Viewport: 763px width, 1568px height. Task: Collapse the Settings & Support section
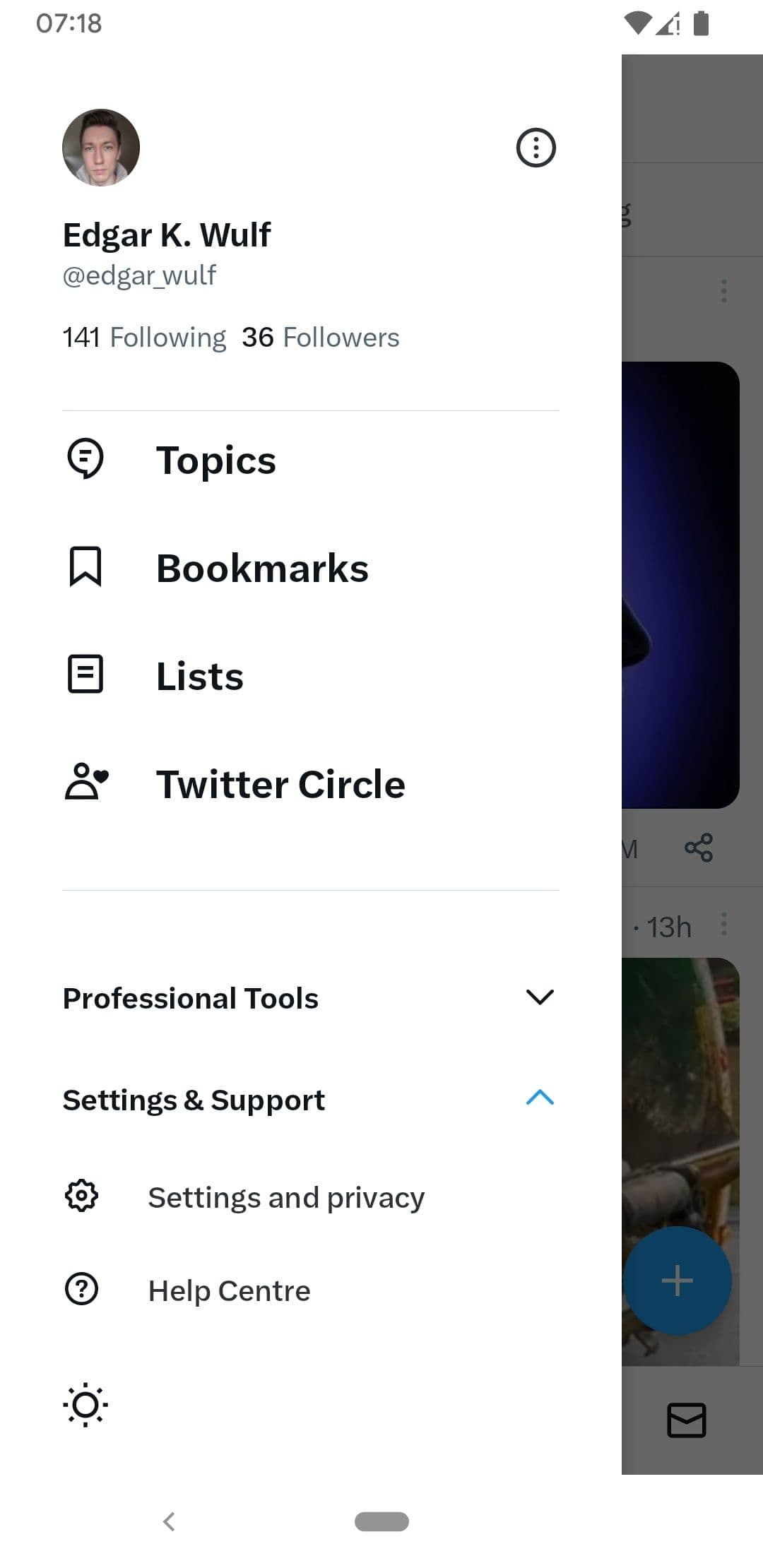540,1098
